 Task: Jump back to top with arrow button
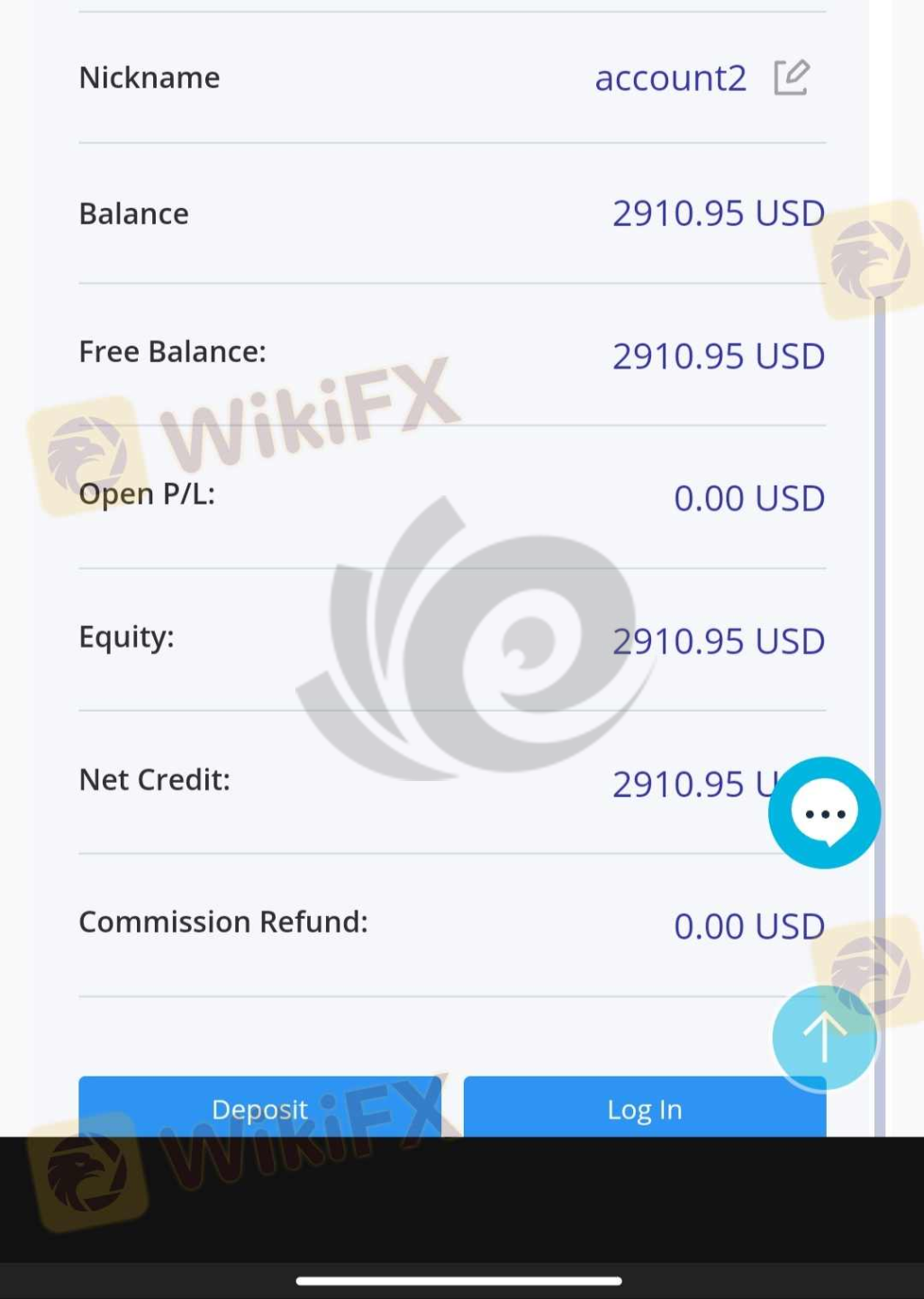[824, 1037]
